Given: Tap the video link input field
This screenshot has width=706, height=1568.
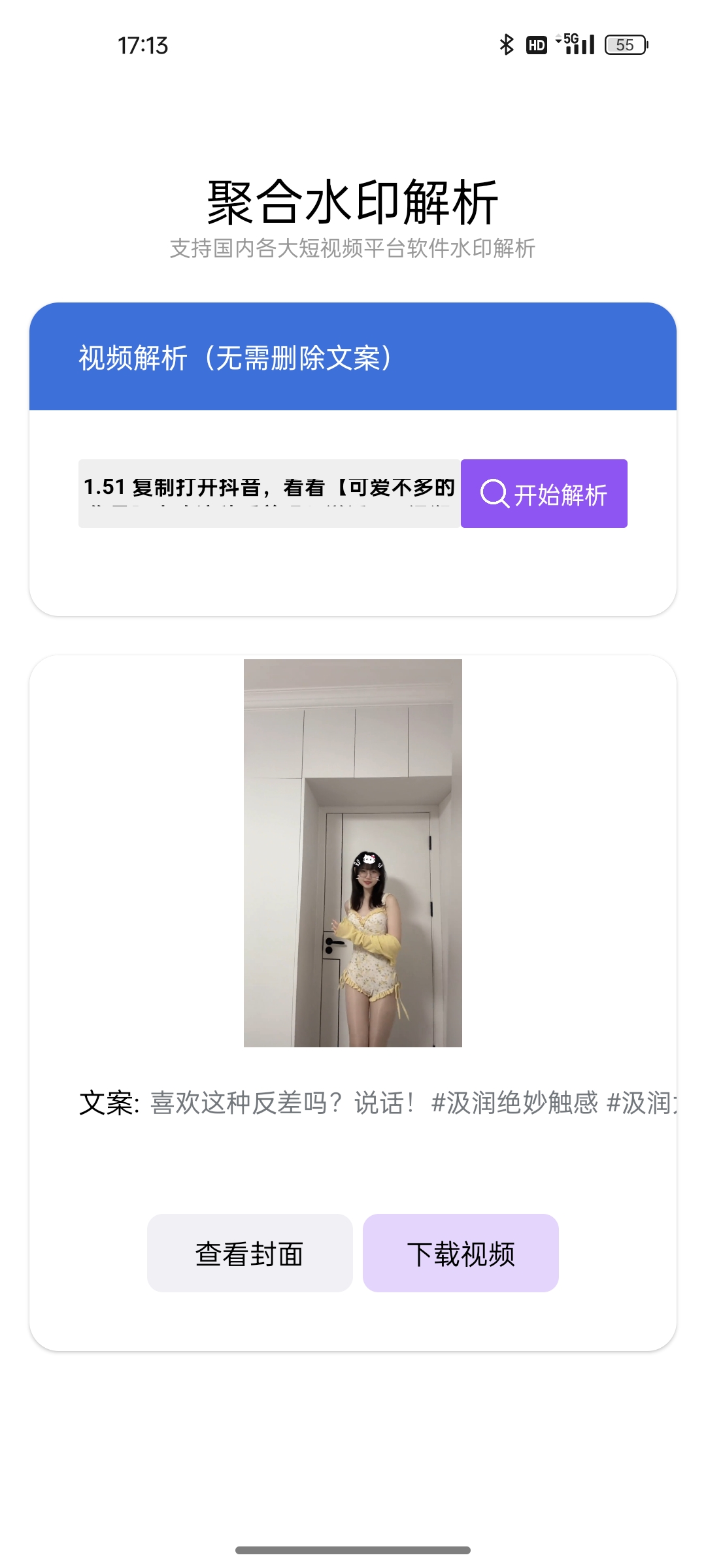Looking at the screenshot, I should [269, 493].
